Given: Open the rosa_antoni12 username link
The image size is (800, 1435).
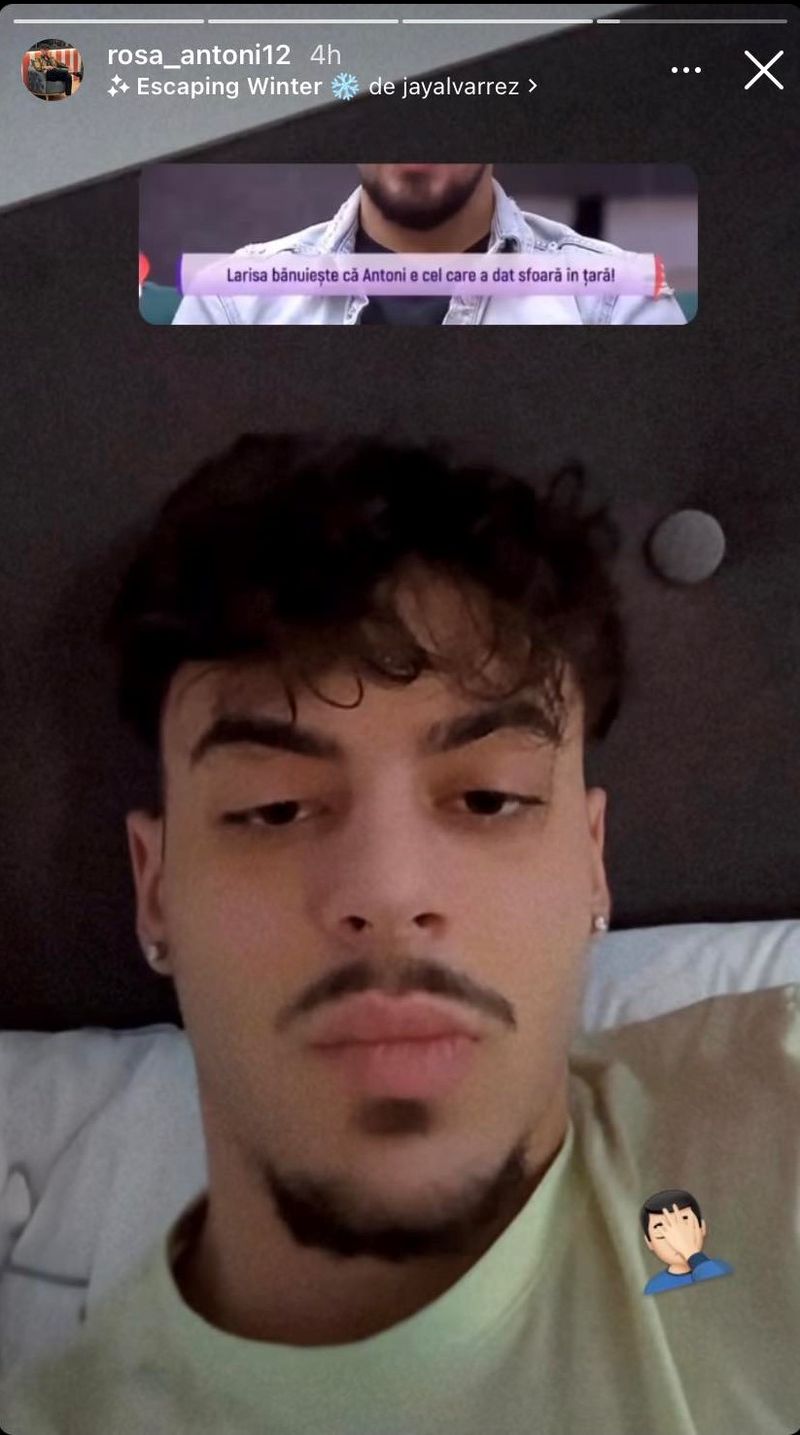Looking at the screenshot, I should click(198, 54).
